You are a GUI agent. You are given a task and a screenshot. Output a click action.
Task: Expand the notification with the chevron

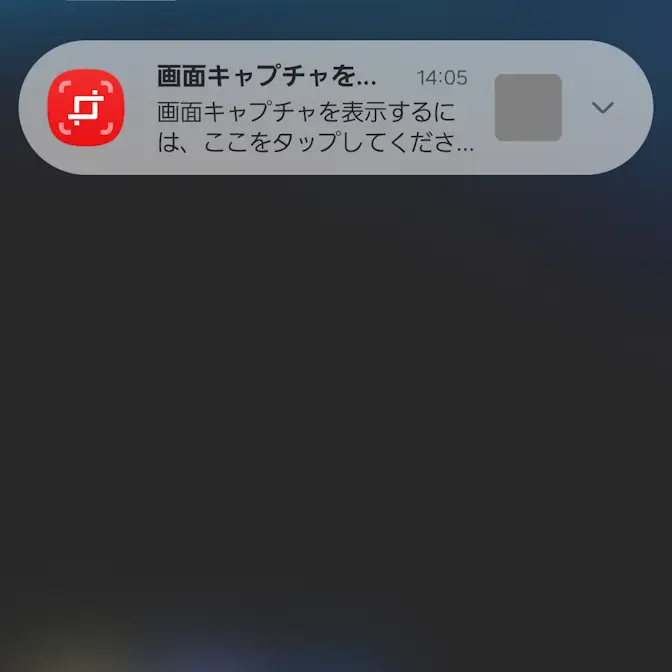pos(602,108)
